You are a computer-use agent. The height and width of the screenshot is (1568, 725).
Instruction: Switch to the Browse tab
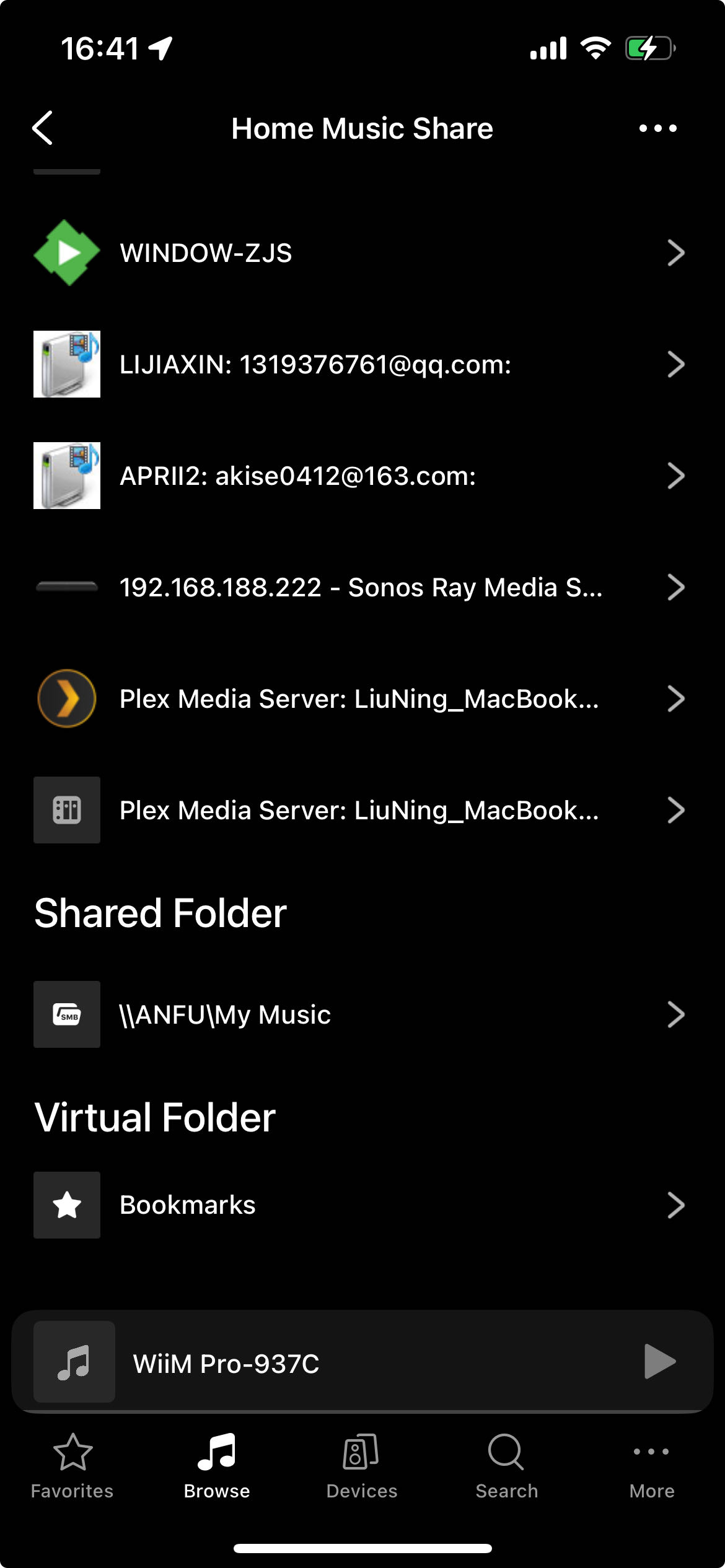tap(217, 1466)
